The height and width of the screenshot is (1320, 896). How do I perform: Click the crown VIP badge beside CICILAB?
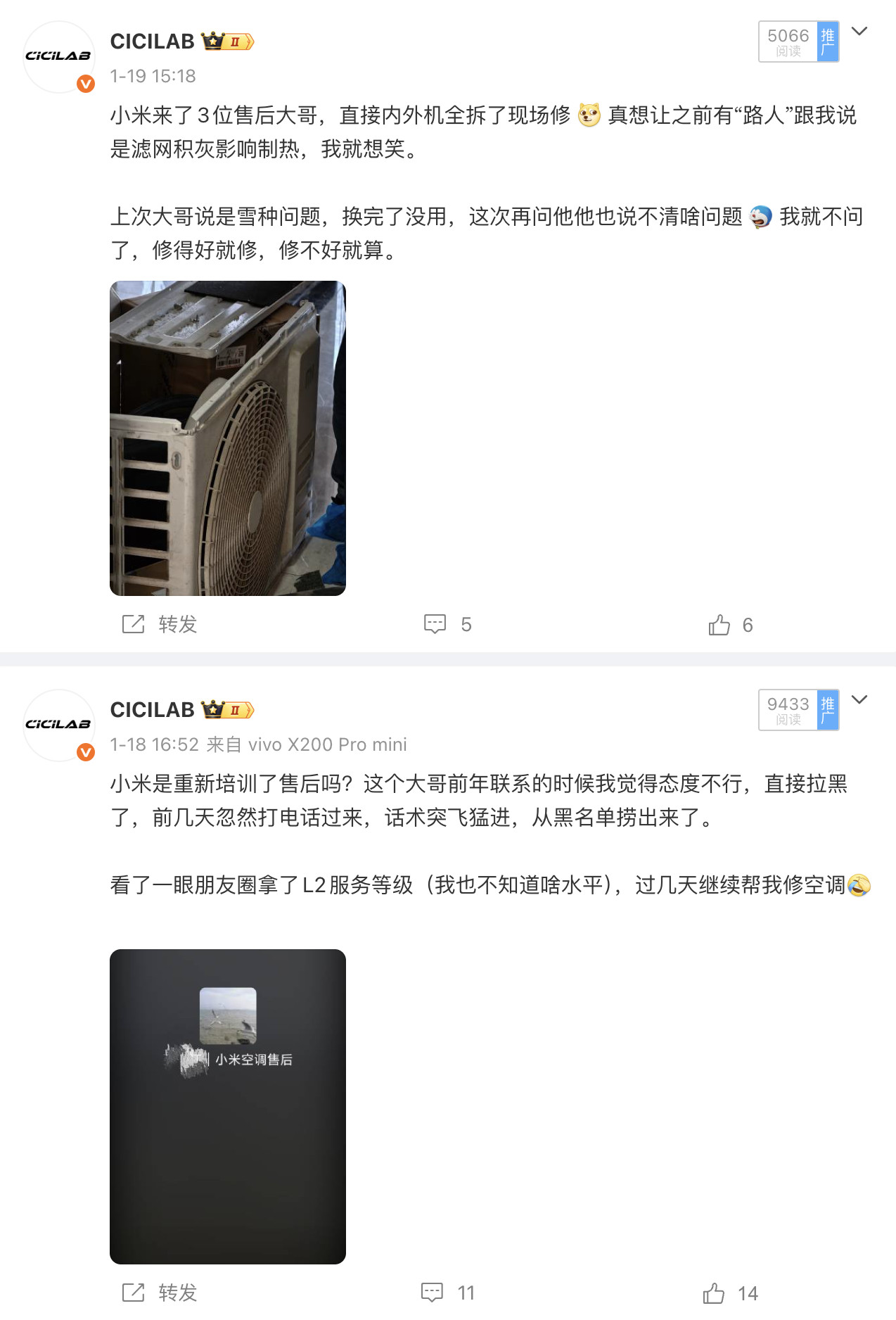click(210, 41)
